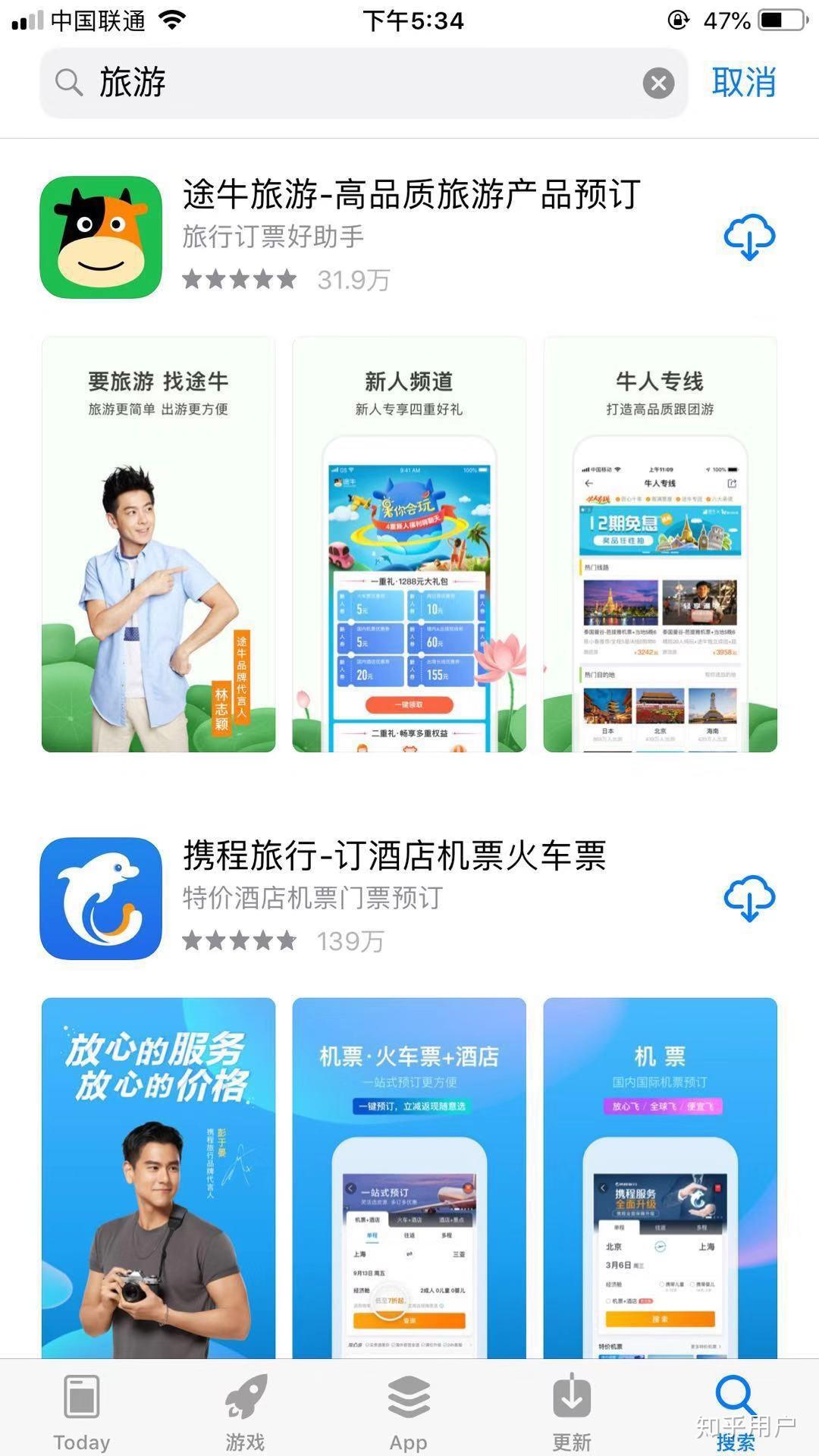Tap the download cloud icon for 途牛旅游
Viewport: 819px width, 1456px height.
tap(749, 237)
